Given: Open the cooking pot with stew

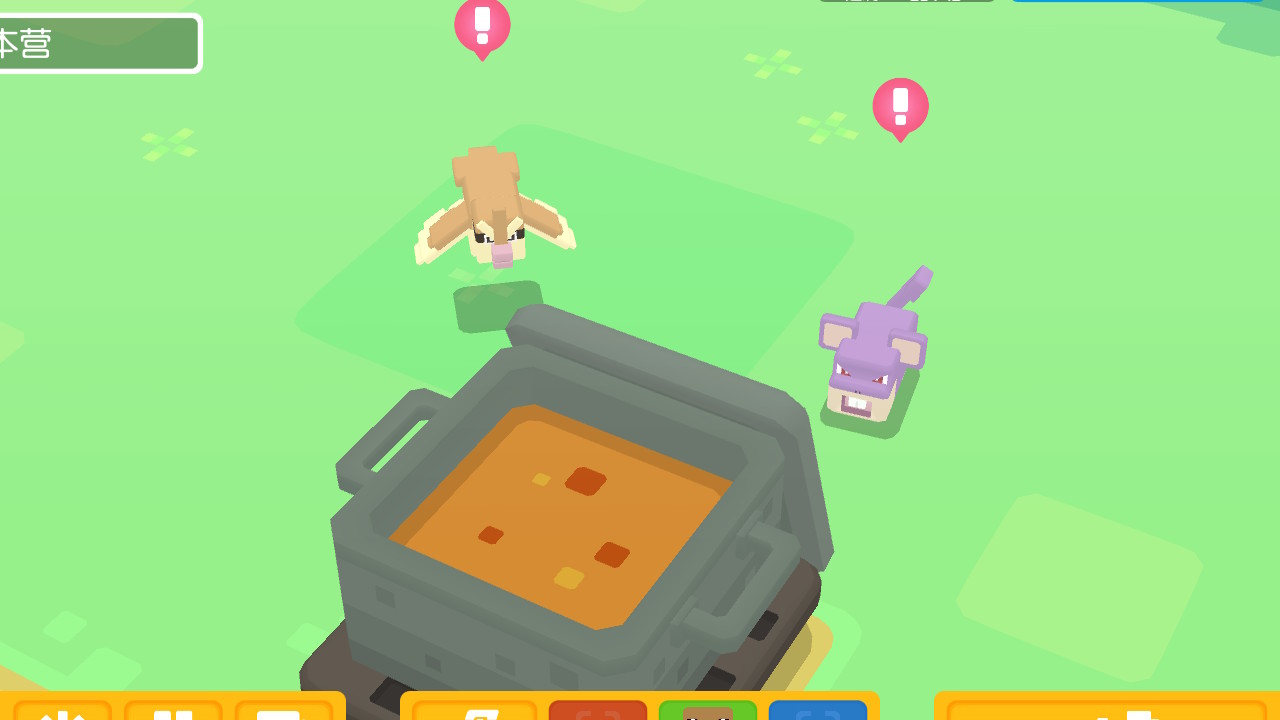Looking at the screenshot, I should click(x=565, y=520).
